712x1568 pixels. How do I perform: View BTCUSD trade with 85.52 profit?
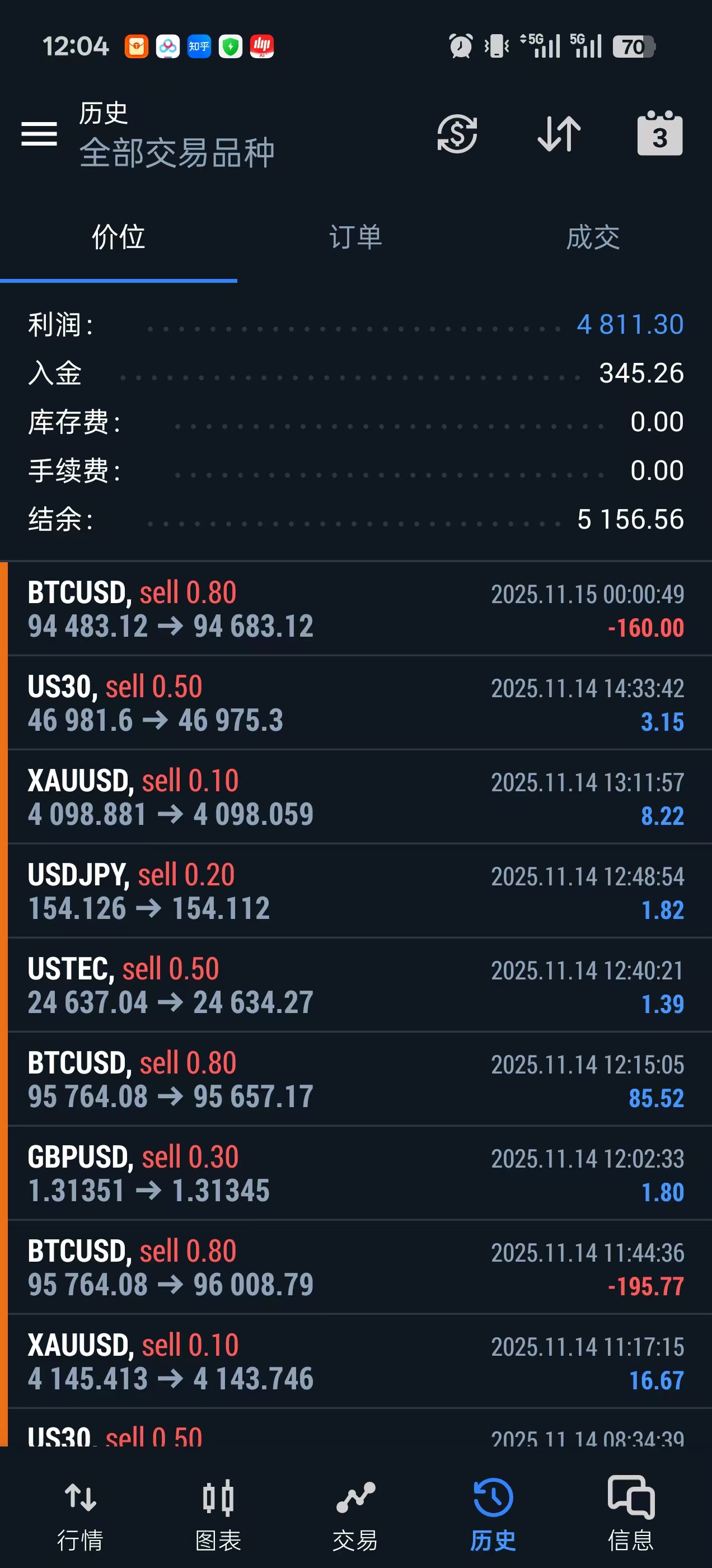[356, 1079]
